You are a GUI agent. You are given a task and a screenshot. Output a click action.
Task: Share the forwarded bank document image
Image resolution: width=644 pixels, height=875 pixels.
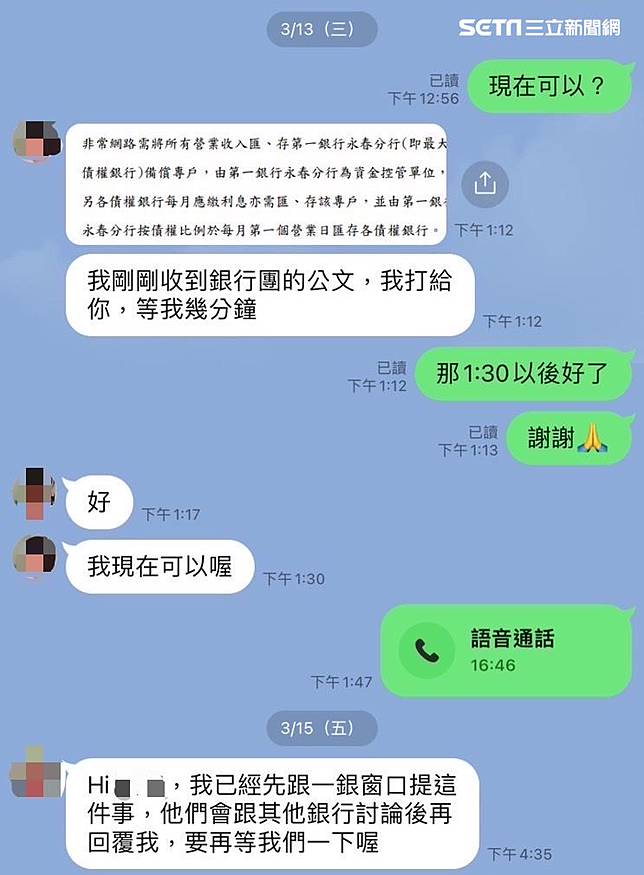pyautogui.click(x=484, y=184)
